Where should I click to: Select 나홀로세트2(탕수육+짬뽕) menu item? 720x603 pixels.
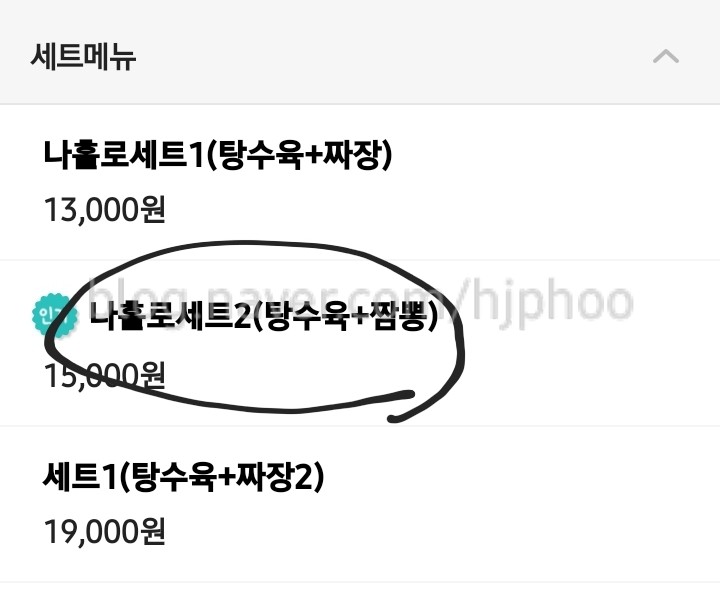pyautogui.click(x=265, y=317)
